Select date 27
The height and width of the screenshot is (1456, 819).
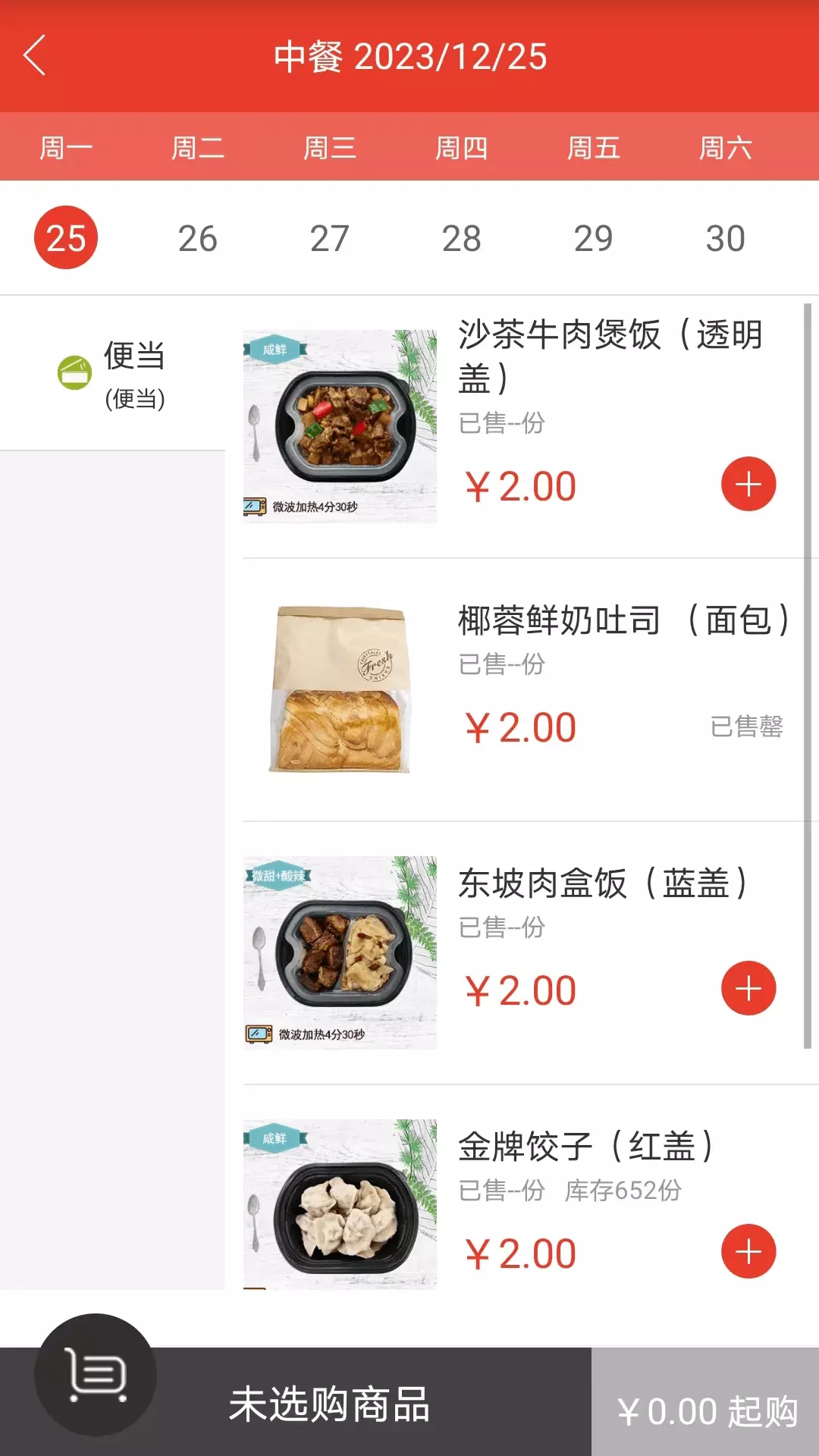pyautogui.click(x=329, y=238)
